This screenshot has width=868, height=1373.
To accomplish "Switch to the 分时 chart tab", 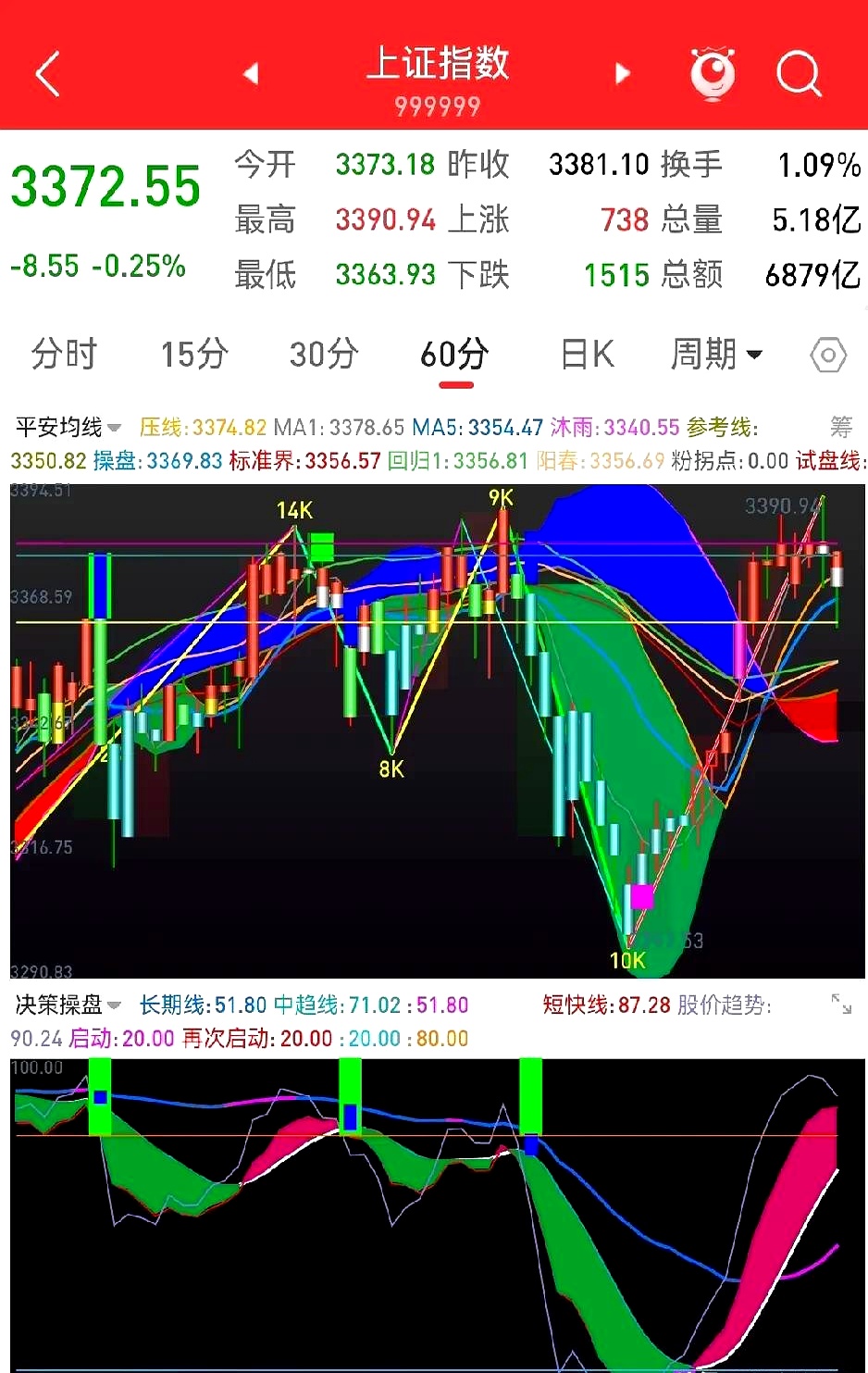I will tap(64, 355).
